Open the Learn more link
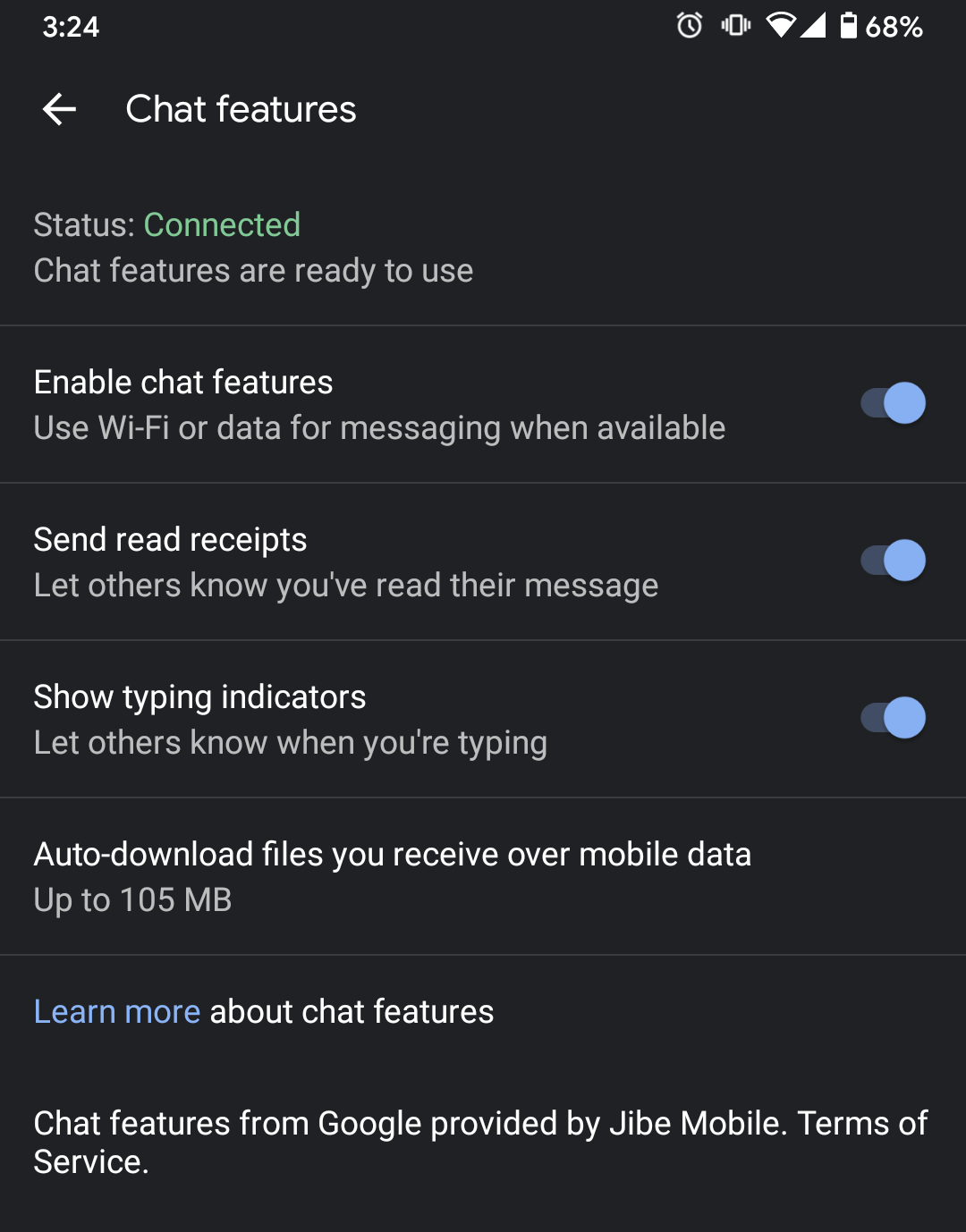The width and height of the screenshot is (966, 1232). pos(116,1012)
